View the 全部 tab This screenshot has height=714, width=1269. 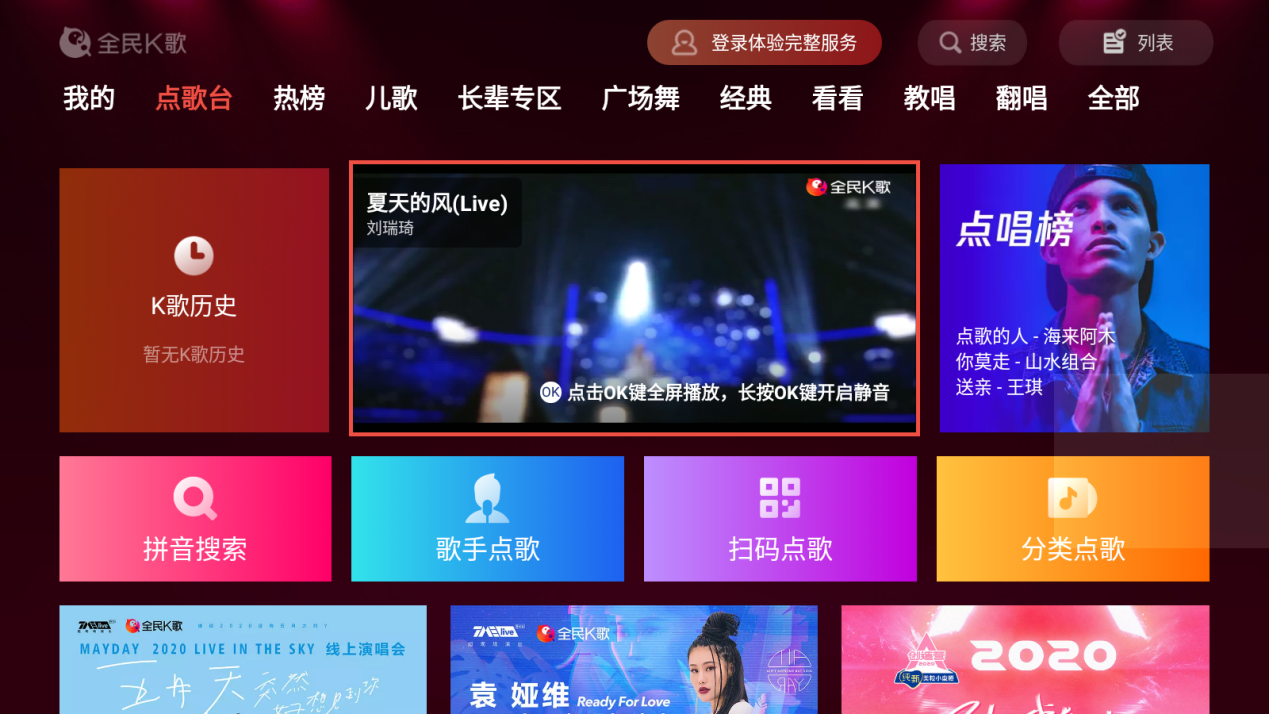click(1113, 98)
